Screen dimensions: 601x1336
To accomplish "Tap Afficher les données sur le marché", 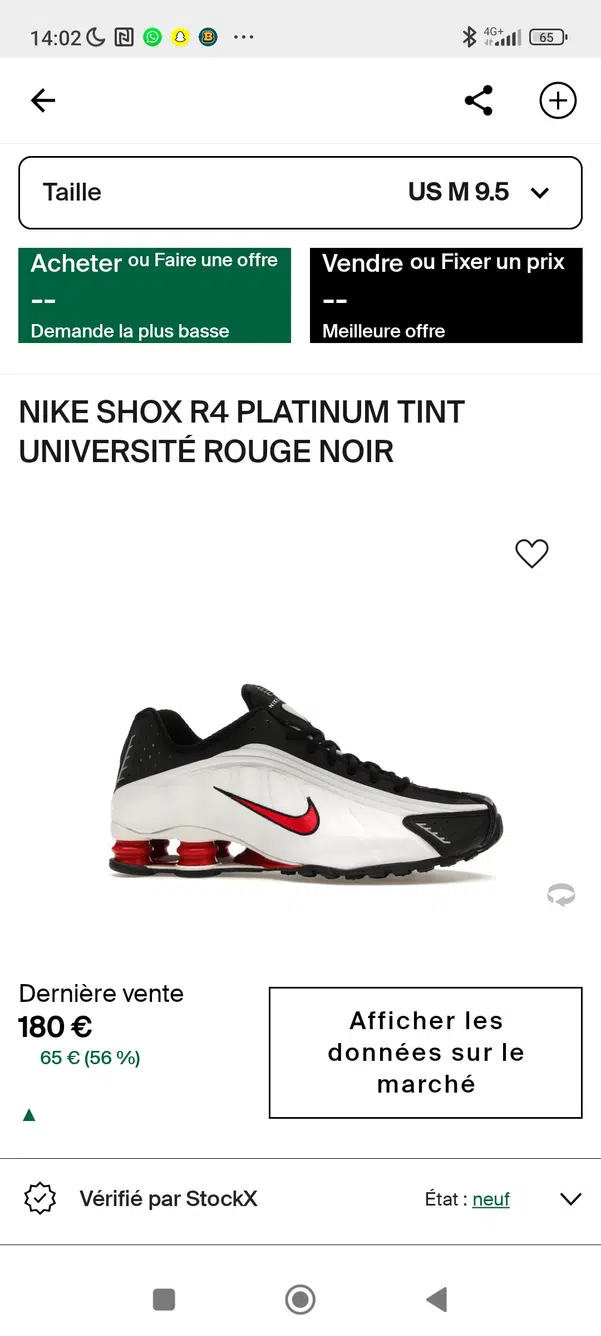I will click(x=425, y=1052).
